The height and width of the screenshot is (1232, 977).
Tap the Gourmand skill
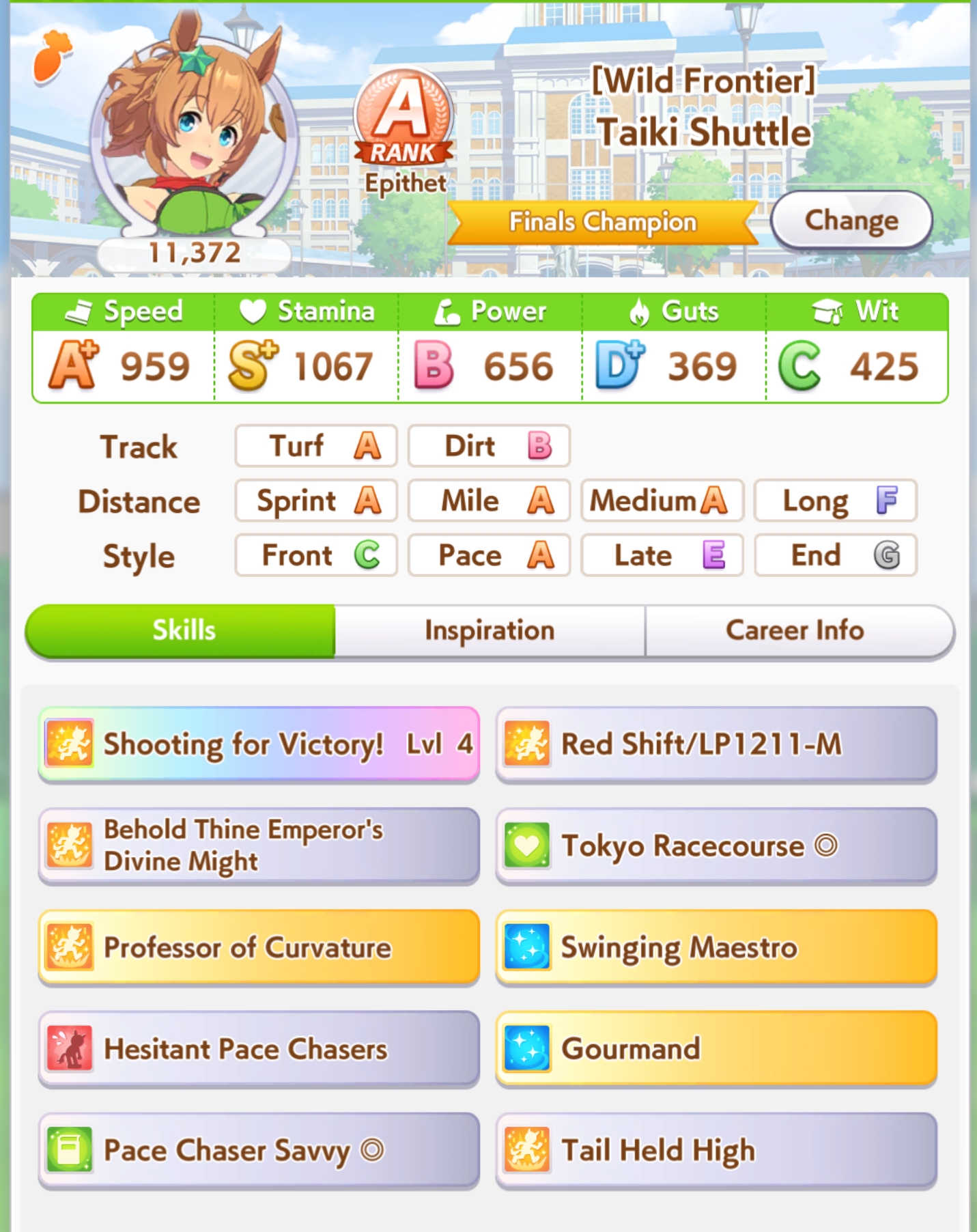pyautogui.click(x=716, y=1049)
